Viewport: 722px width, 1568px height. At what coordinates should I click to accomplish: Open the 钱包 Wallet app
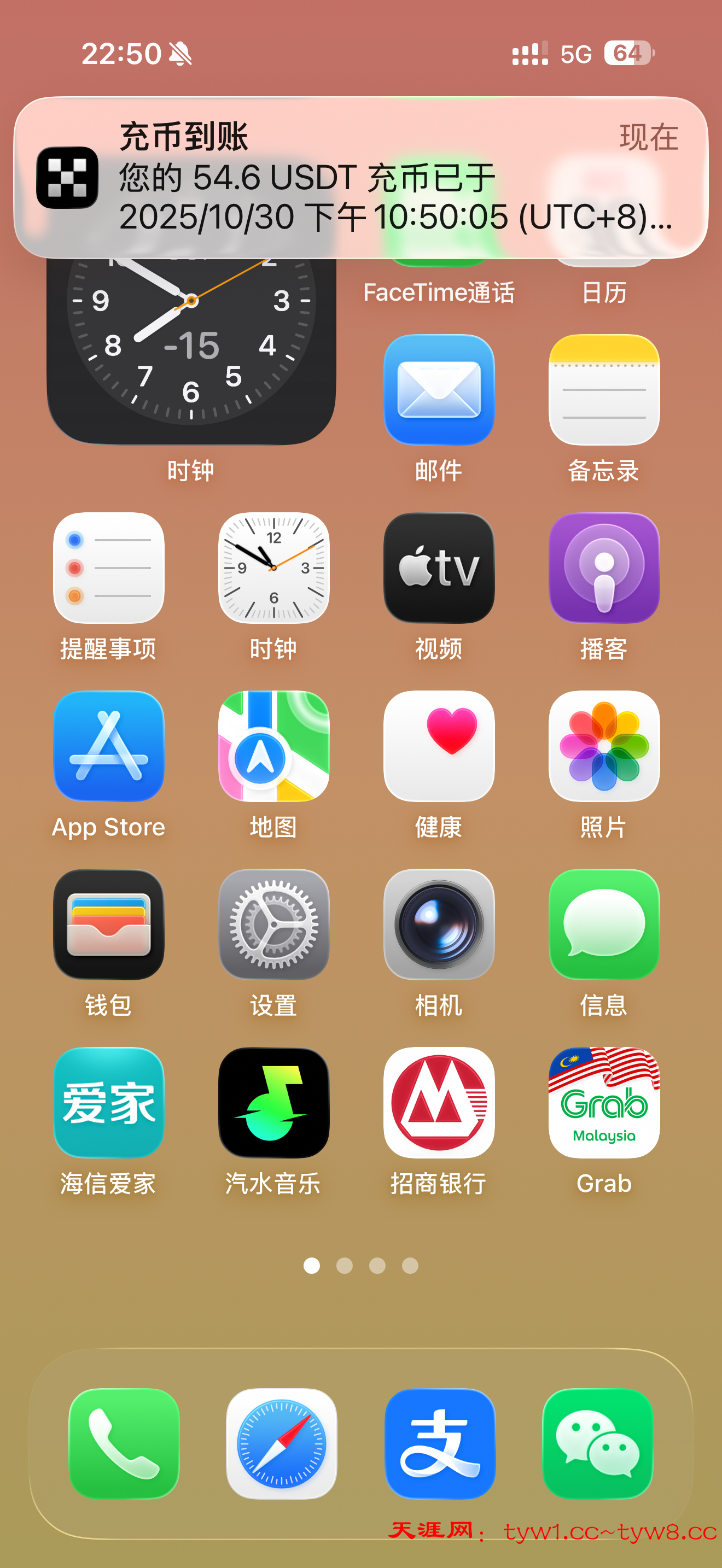[108, 924]
